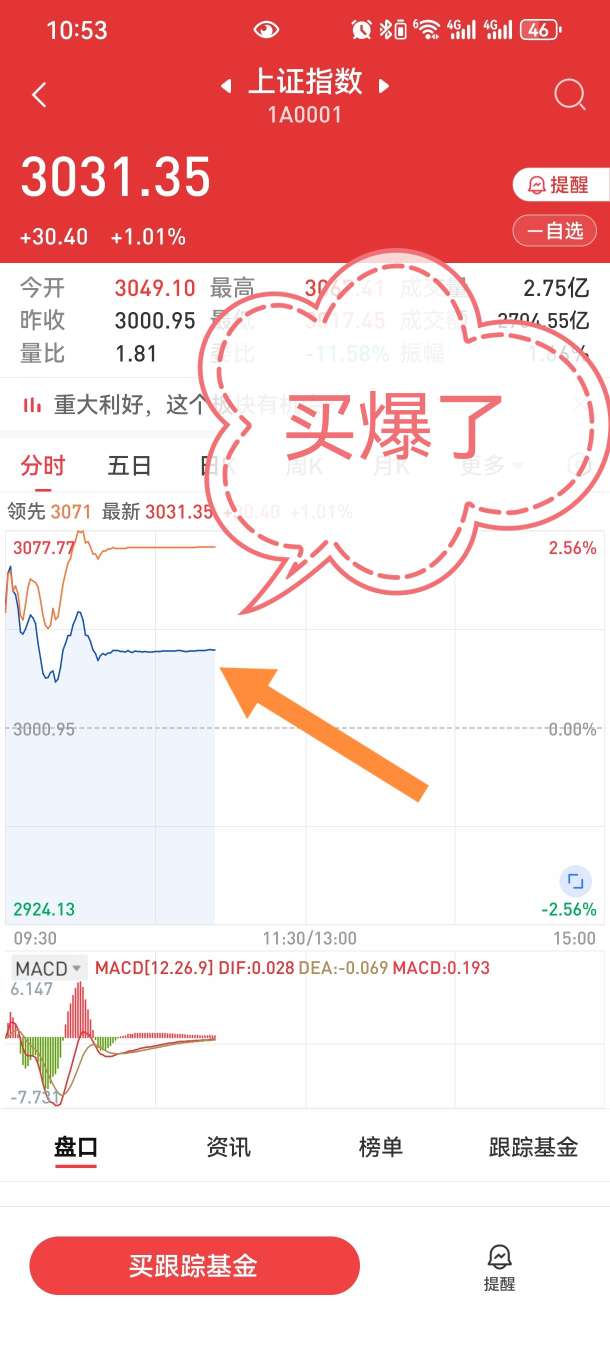This screenshot has height=1350, width=610.
Task: Switch to the 盘口 tab
Action: coord(76,1147)
